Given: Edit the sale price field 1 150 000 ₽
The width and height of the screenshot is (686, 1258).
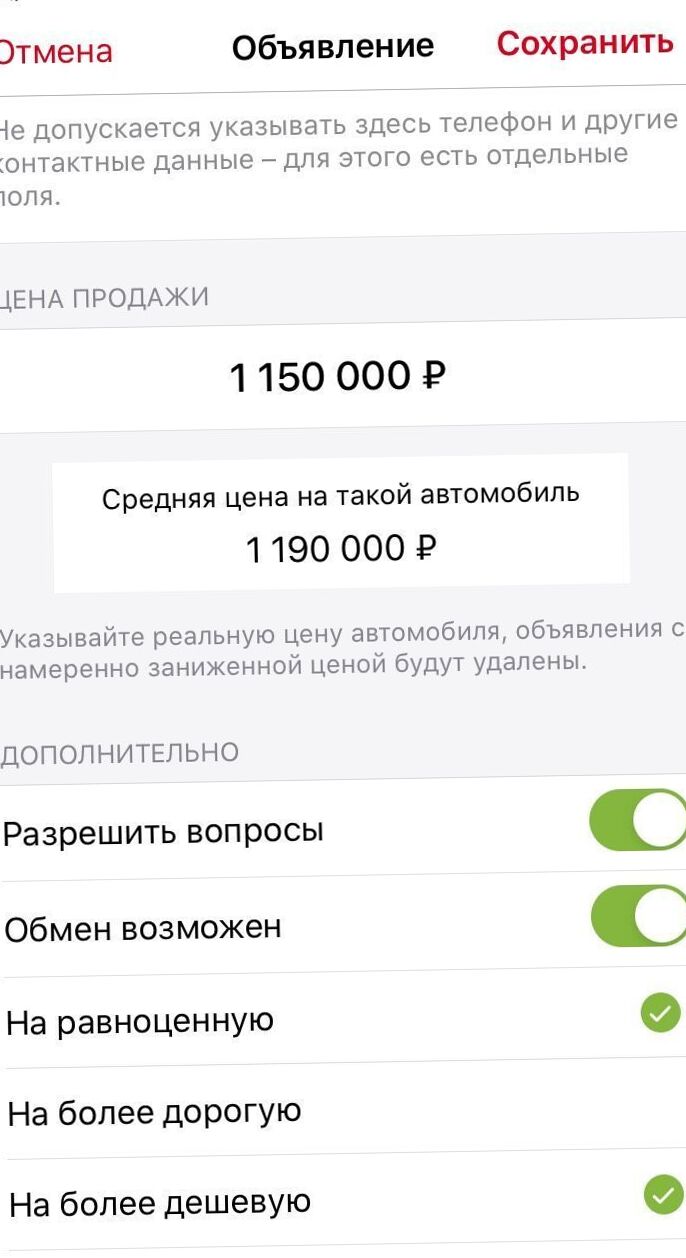Looking at the screenshot, I should click(x=343, y=376).
